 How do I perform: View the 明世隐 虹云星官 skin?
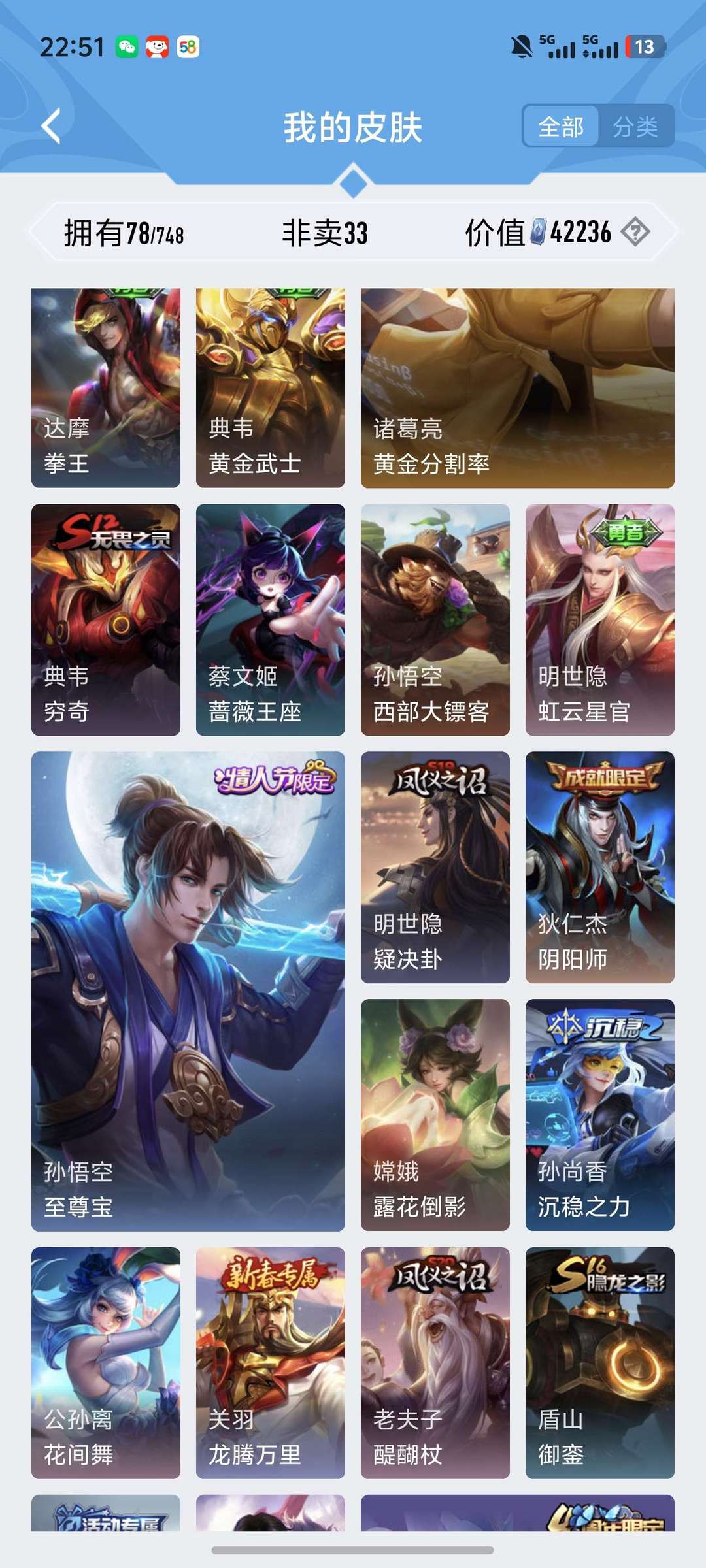(600, 619)
